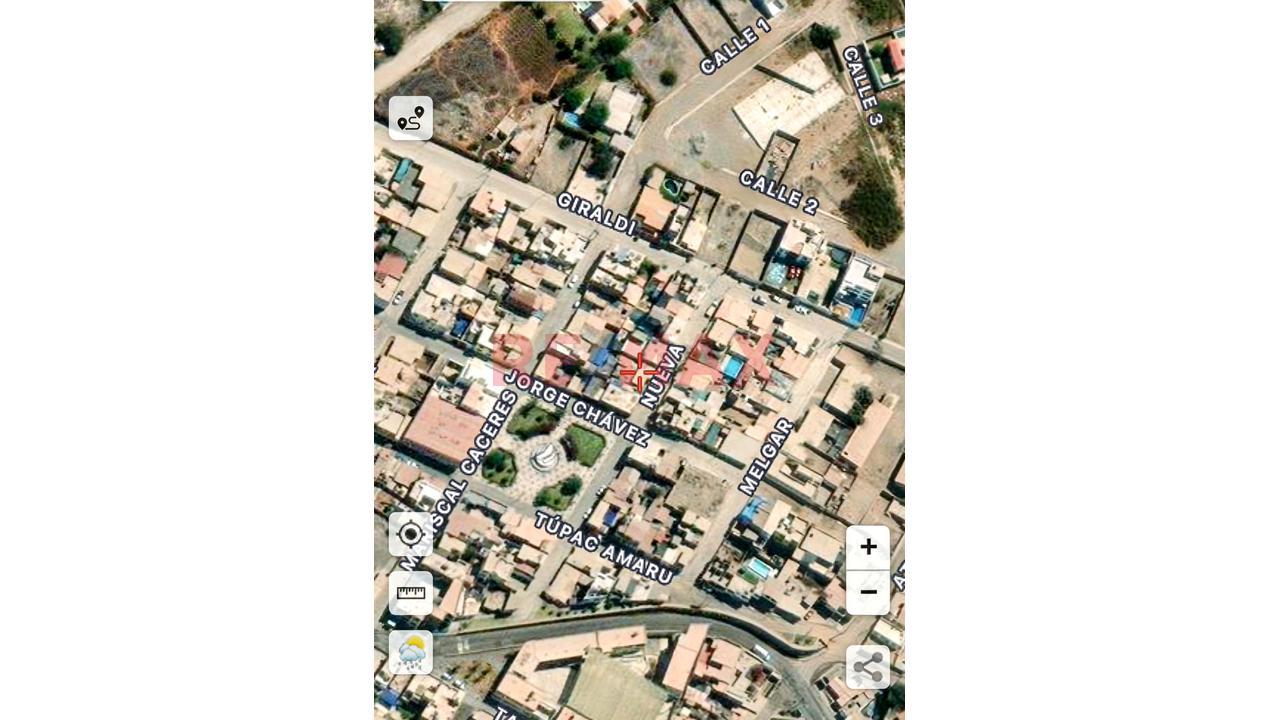Zoom out with the minus button

pyautogui.click(x=868, y=592)
